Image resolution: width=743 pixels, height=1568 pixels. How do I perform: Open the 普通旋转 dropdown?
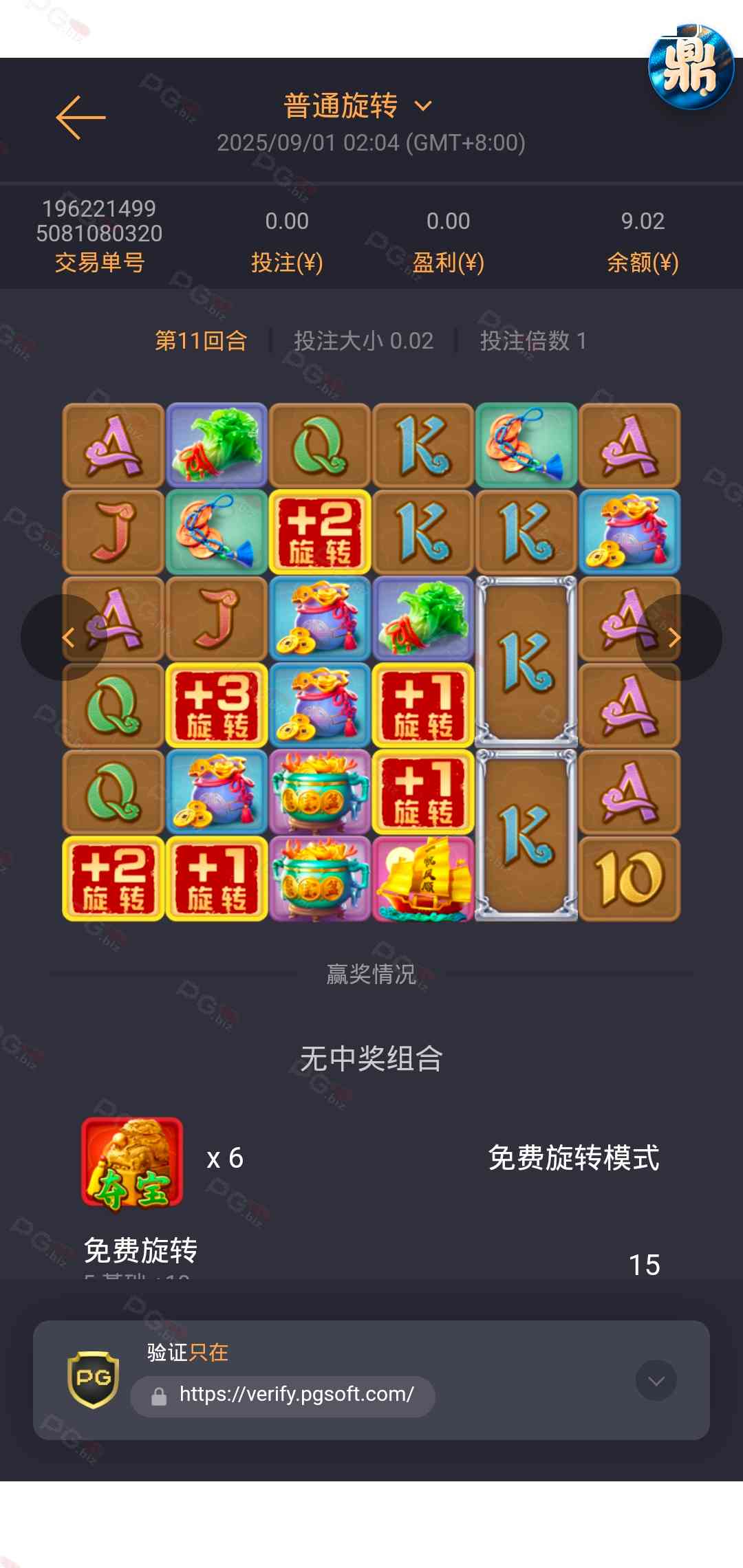click(x=358, y=106)
